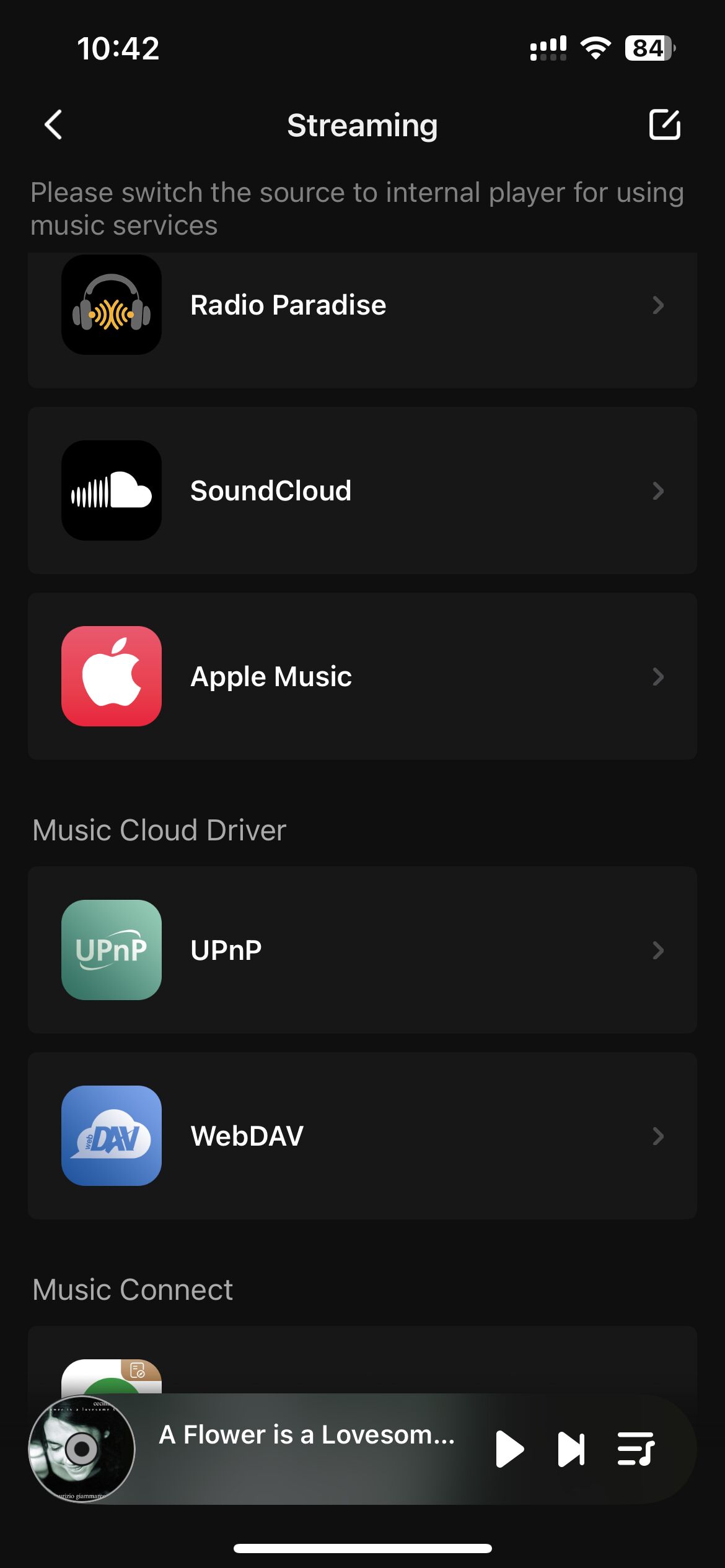Viewport: 725px width, 1568px height.
Task: Select the SoundCloud service
Action: 362,490
